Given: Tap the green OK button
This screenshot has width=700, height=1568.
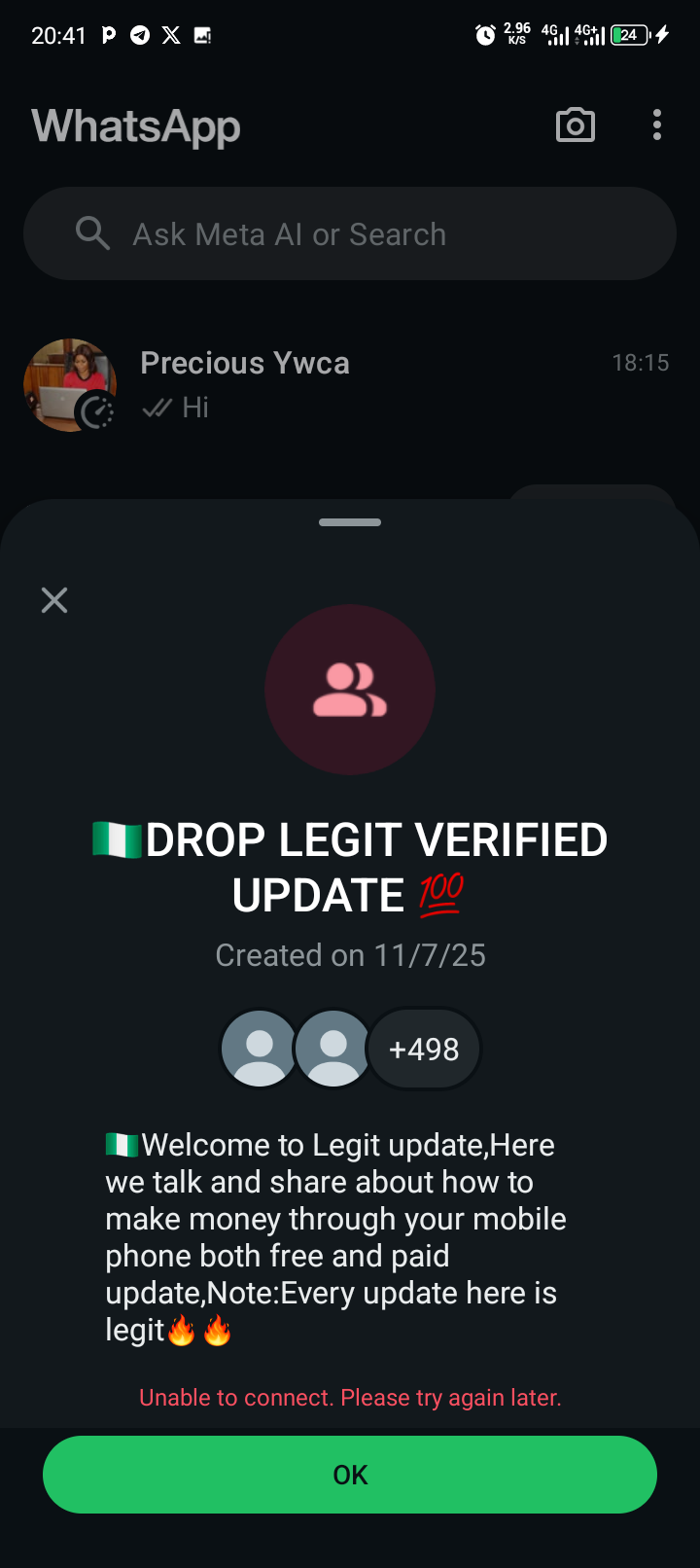Looking at the screenshot, I should [x=350, y=1475].
